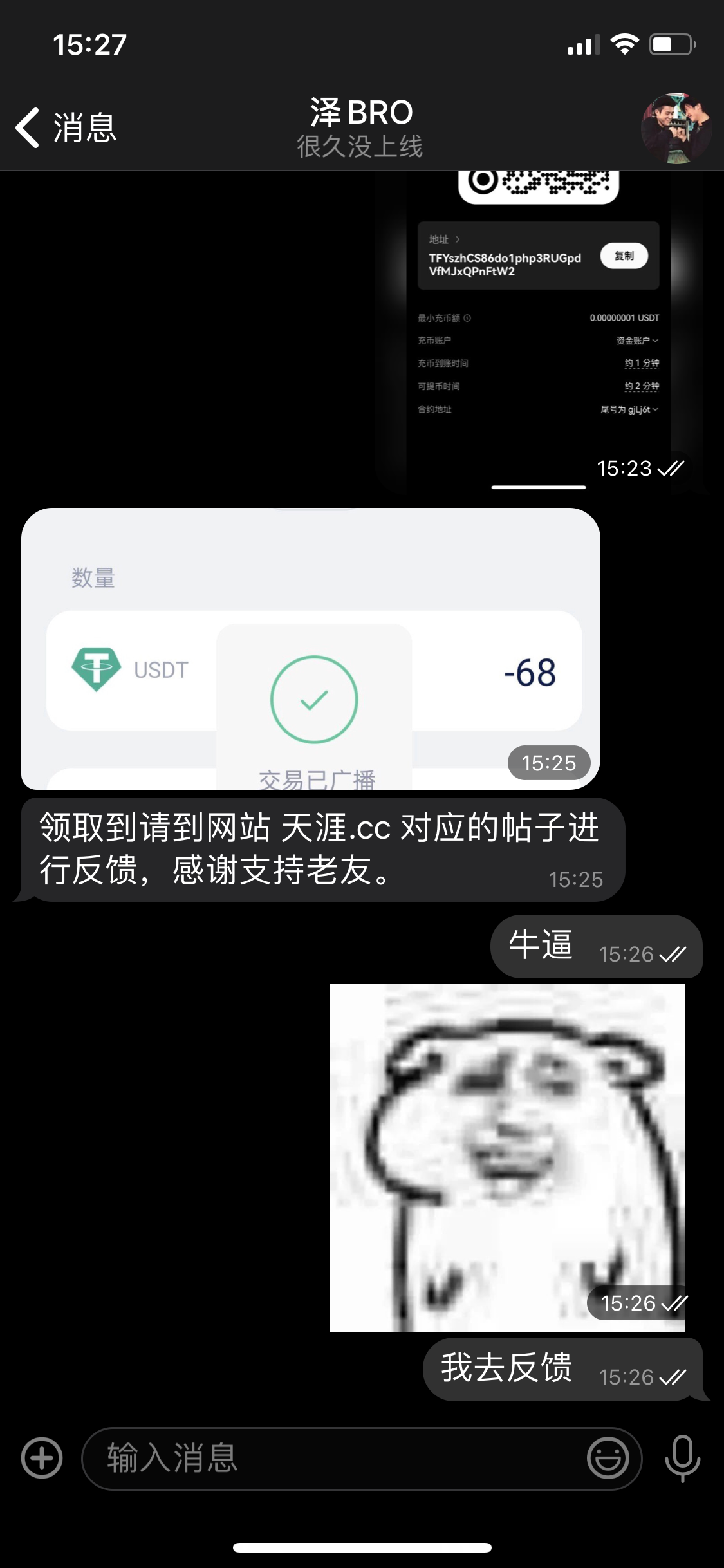The width and height of the screenshot is (724, 1568).
Task: Open the 泽 BRO chat title info
Action: point(360,127)
